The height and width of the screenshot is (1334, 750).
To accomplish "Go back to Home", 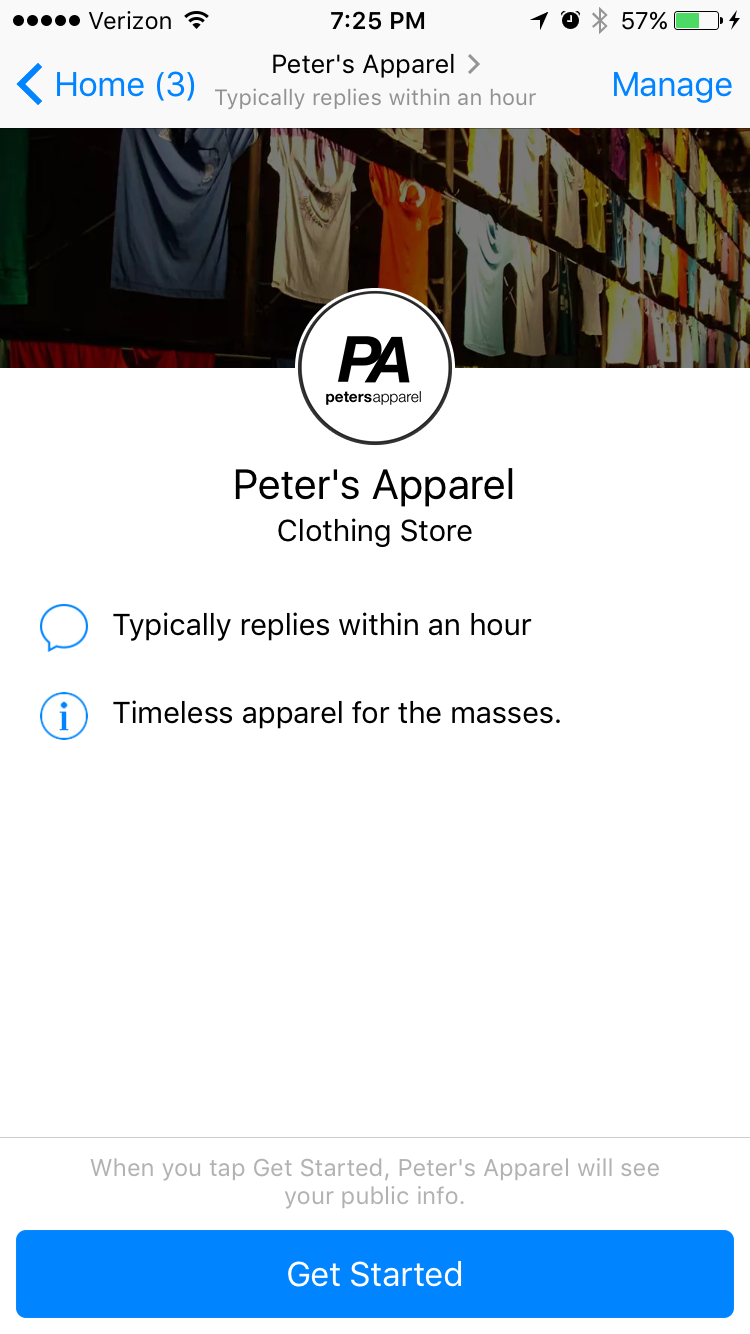I will tap(106, 85).
